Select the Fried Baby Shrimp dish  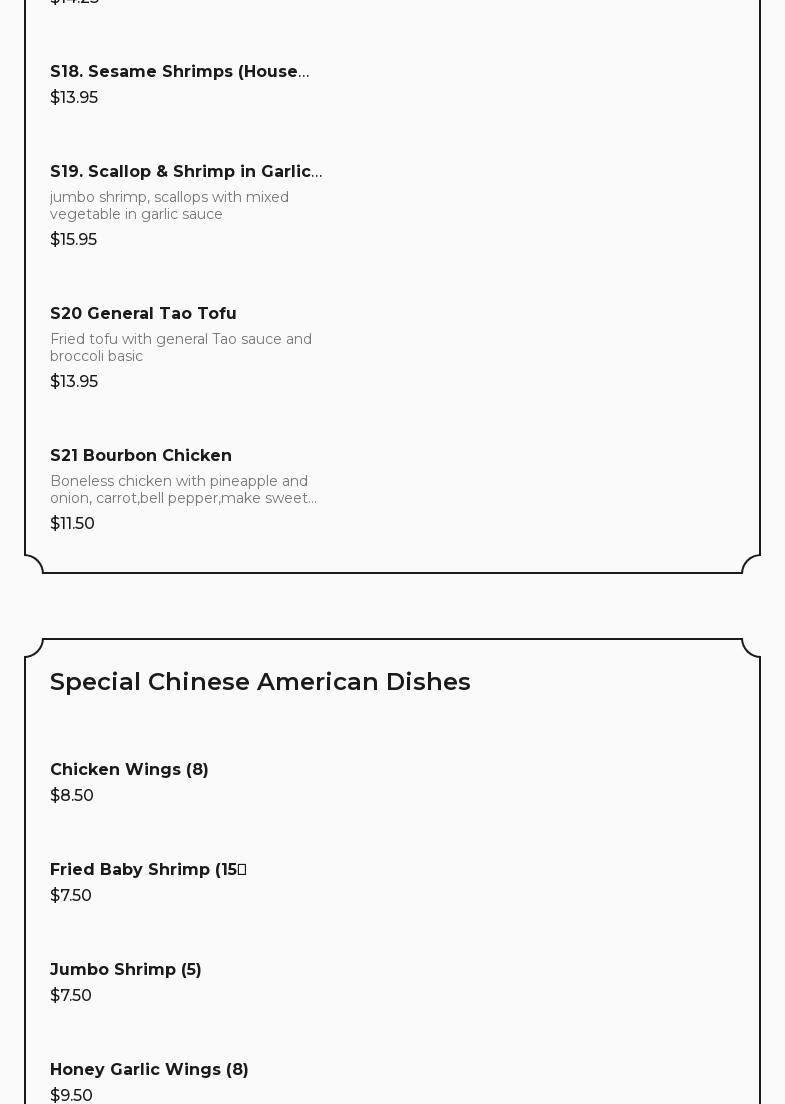pos(148,870)
